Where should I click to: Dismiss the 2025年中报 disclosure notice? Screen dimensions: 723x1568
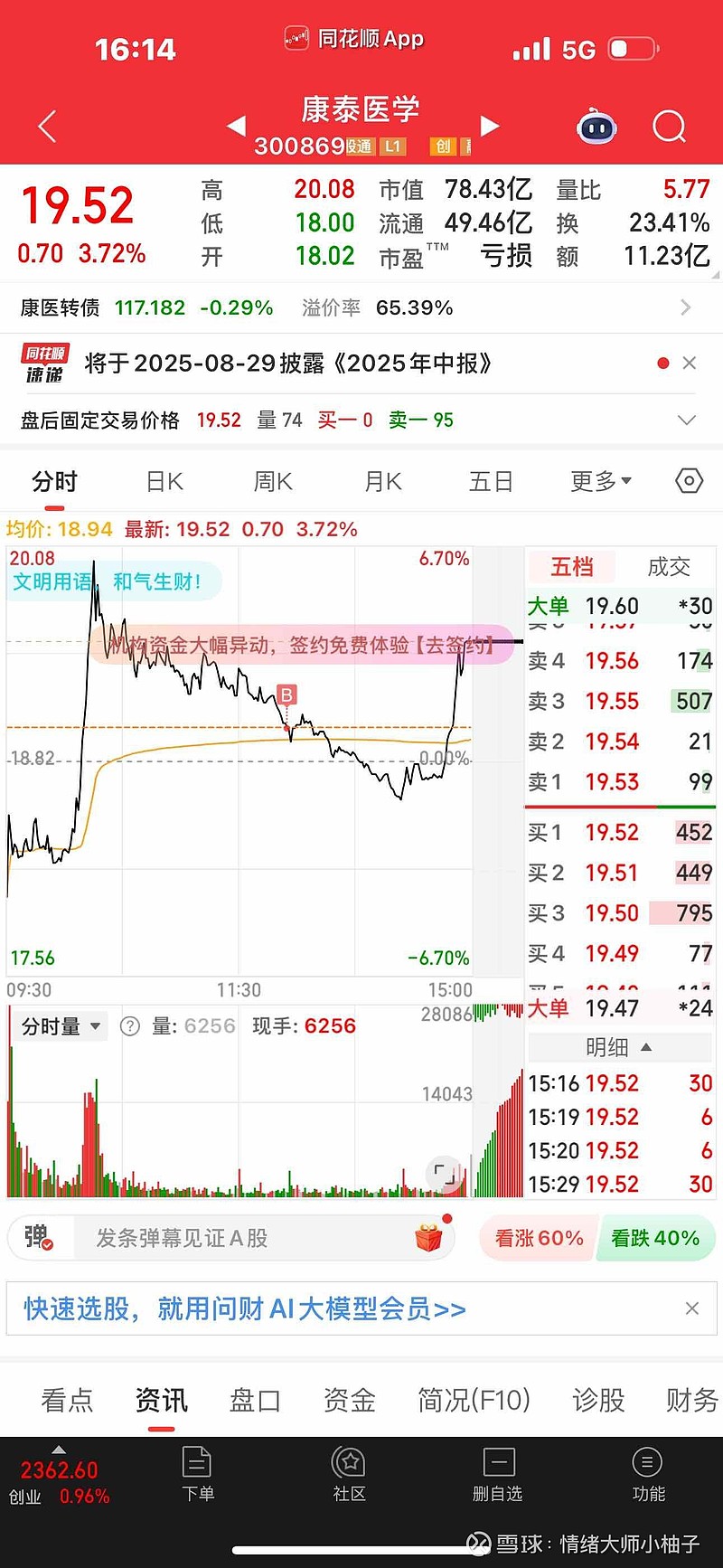pyautogui.click(x=690, y=363)
